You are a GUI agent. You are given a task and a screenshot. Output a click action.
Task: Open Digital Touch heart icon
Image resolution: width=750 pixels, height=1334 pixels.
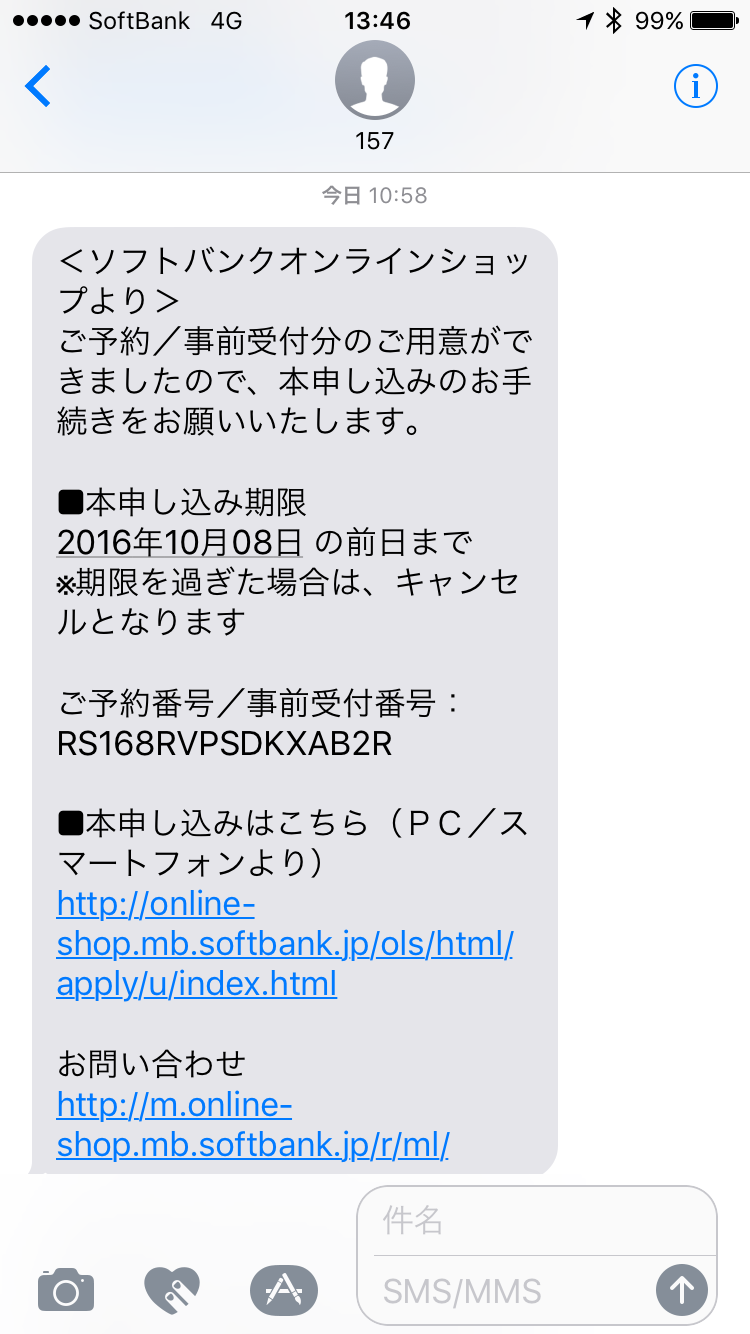click(x=172, y=1290)
